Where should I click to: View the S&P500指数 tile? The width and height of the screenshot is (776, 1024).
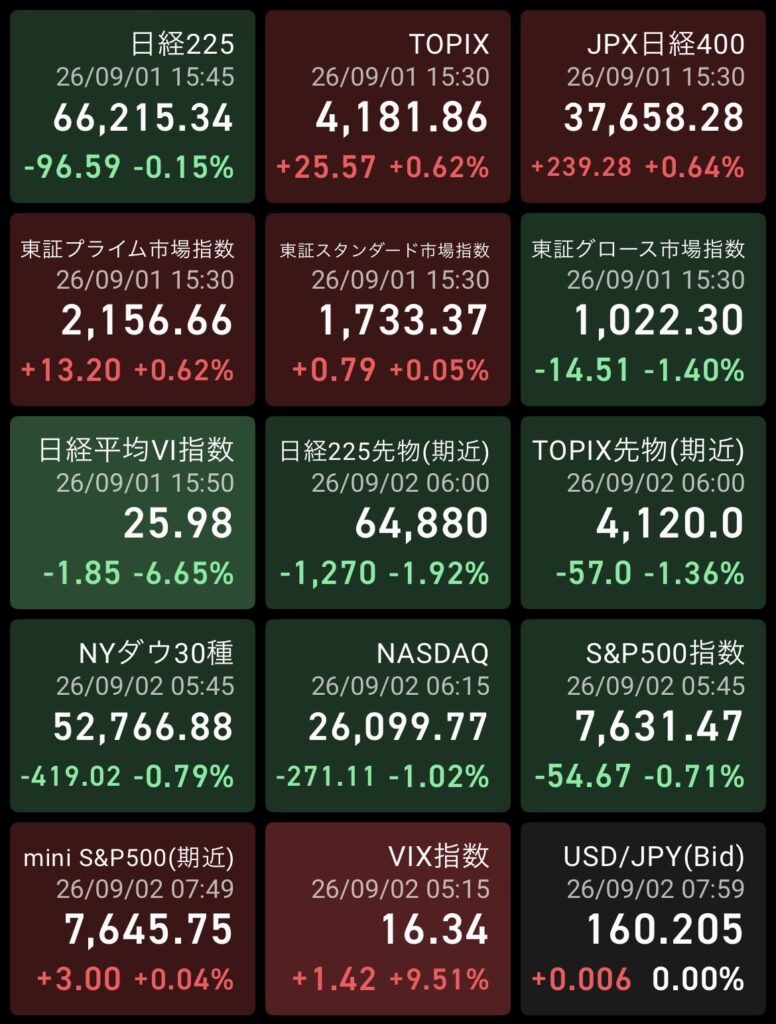tap(643, 716)
